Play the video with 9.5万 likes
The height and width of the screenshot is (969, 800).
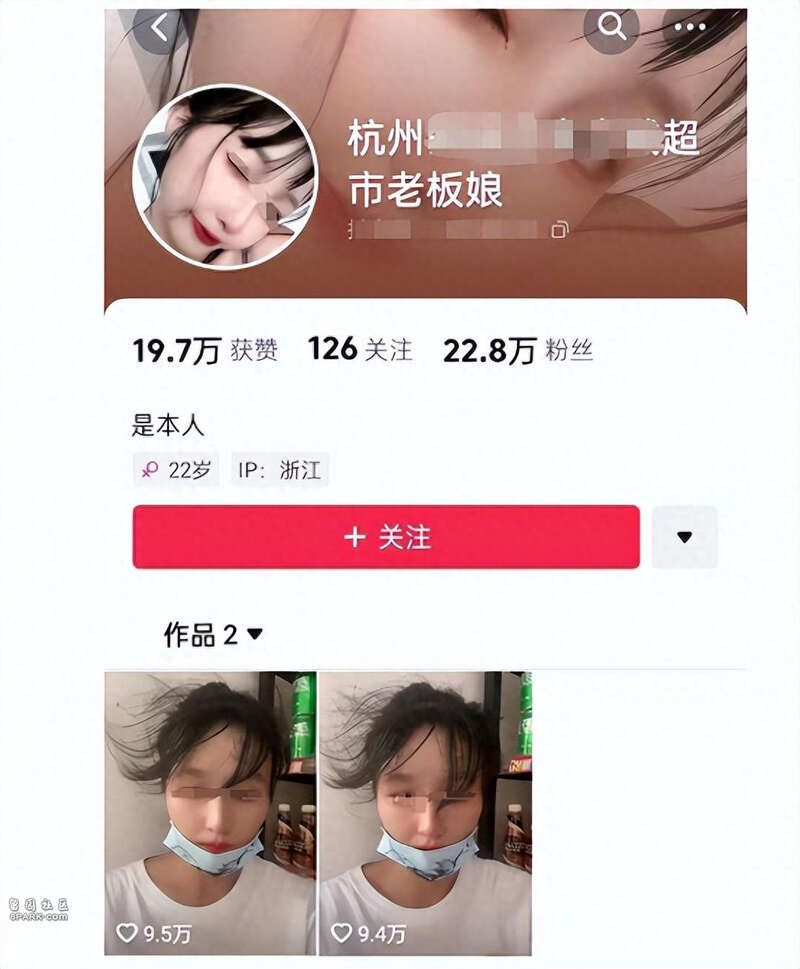pyautogui.click(x=210, y=812)
